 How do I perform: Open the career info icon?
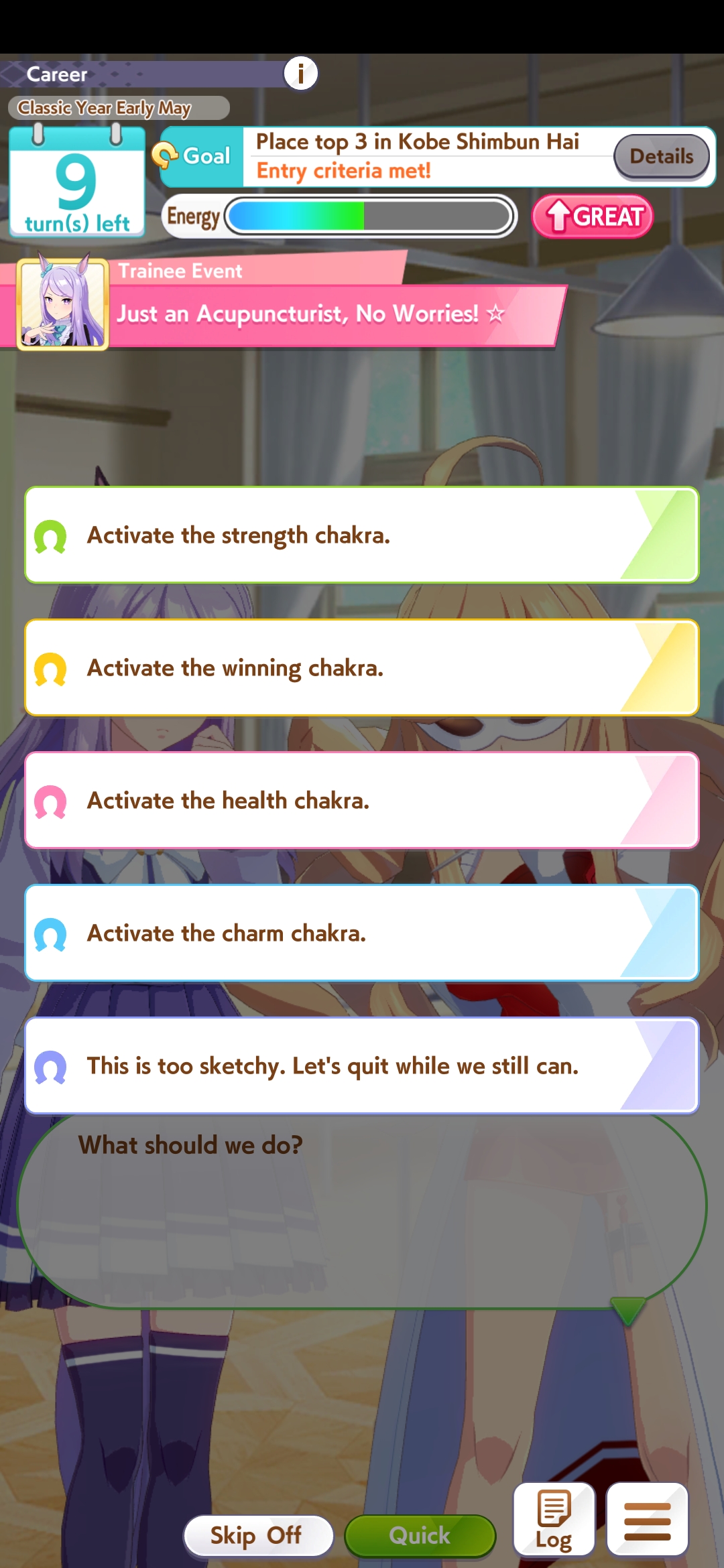[x=300, y=73]
